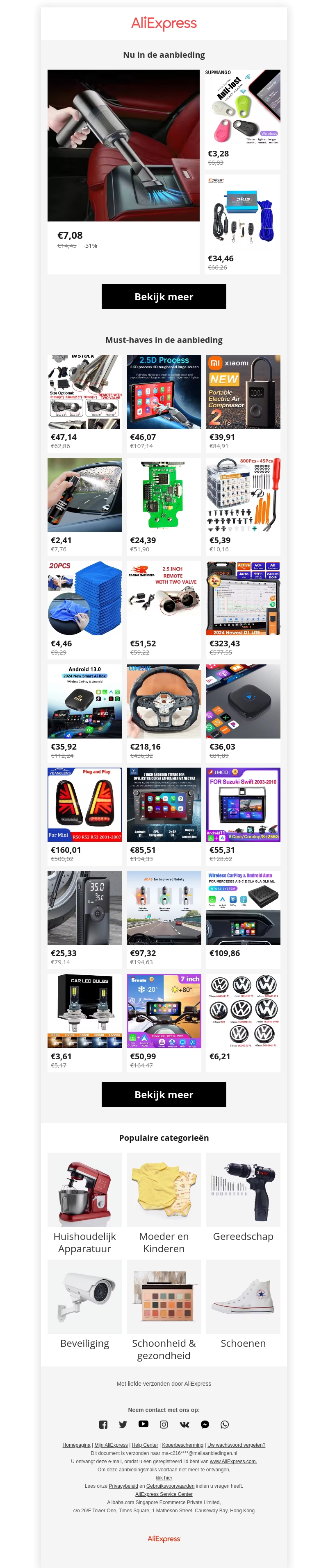Unsubscribe via the klik hier link
Image resolution: width=328 pixels, height=1568 pixels.
pyautogui.click(x=164, y=1477)
